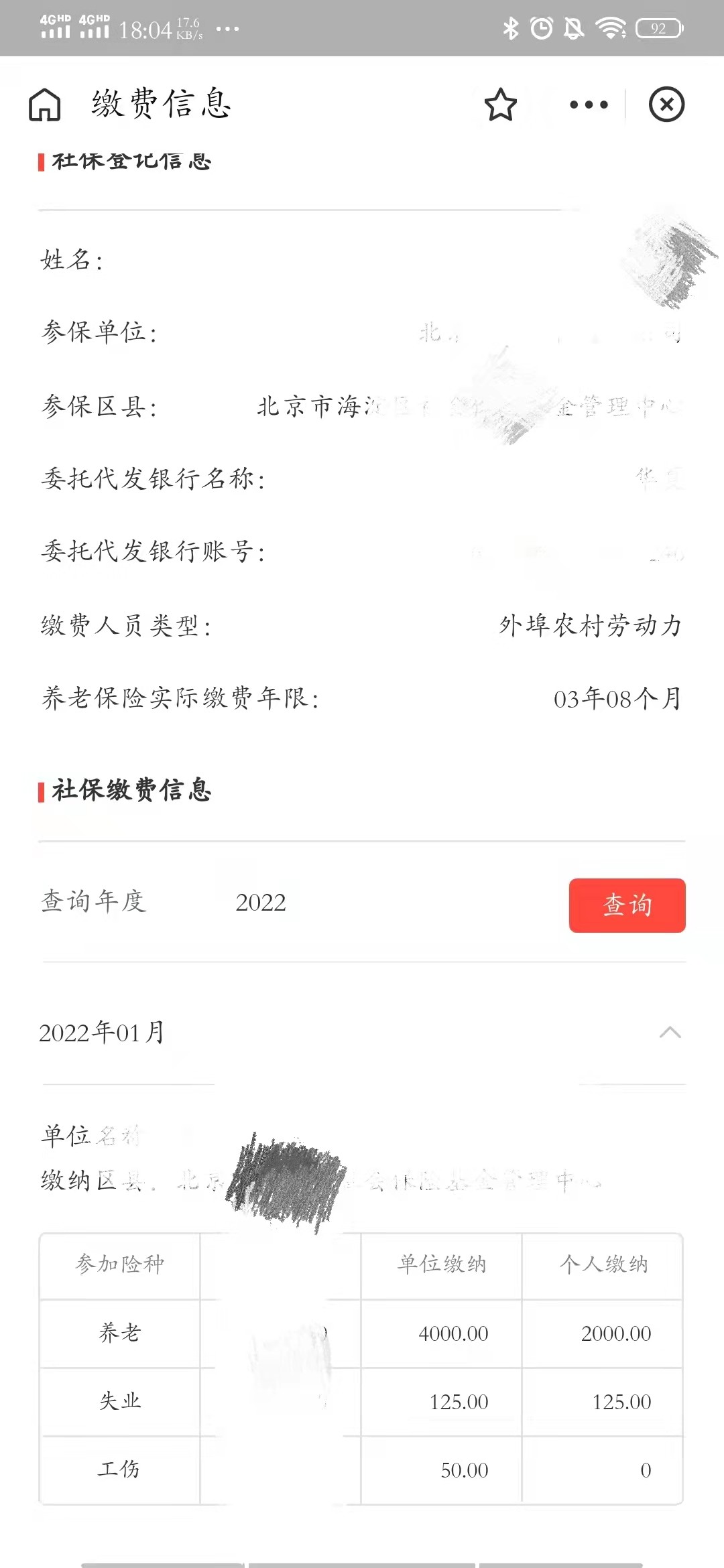724x1568 pixels.
Task: Select the 查询年度 2022 year field
Action: point(261,903)
